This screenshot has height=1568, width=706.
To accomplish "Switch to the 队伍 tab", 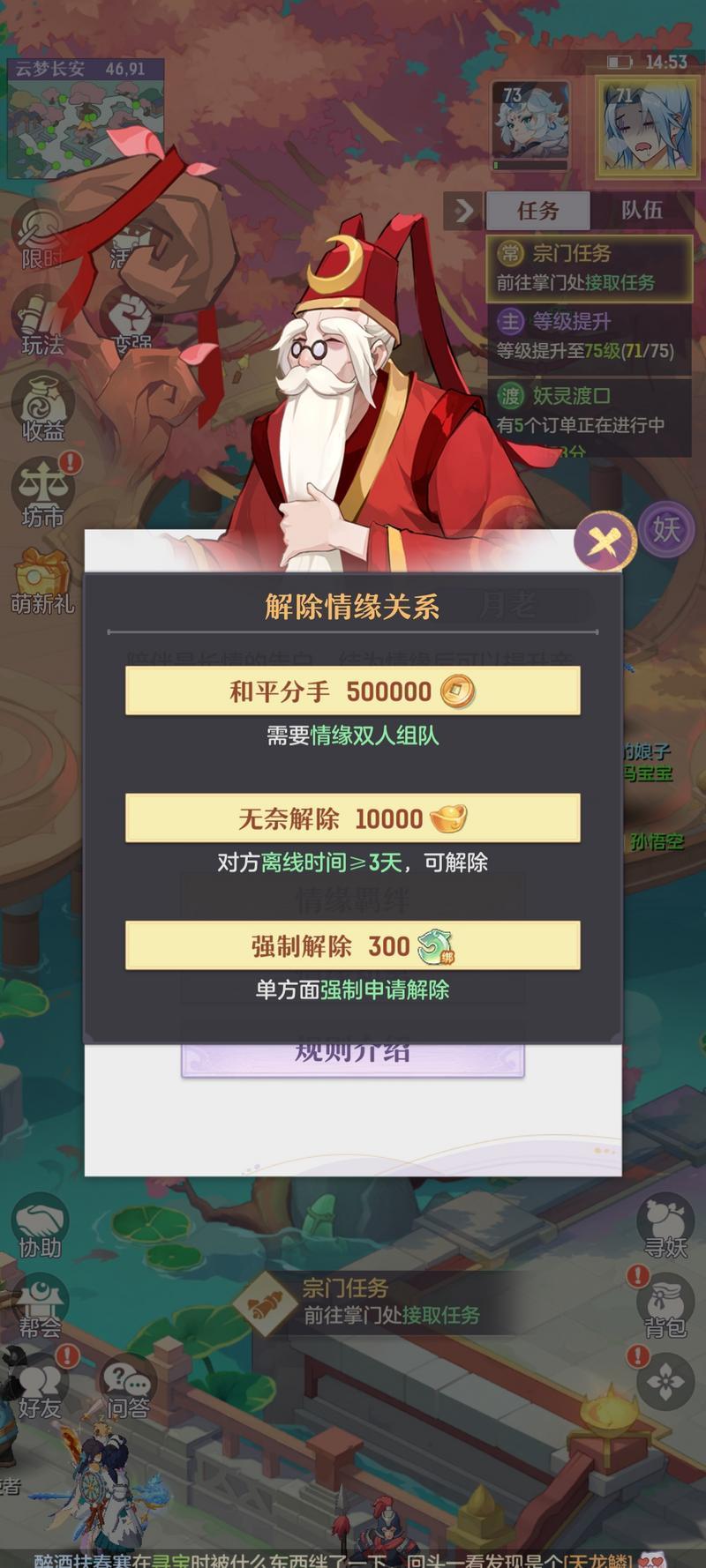I will (x=642, y=210).
